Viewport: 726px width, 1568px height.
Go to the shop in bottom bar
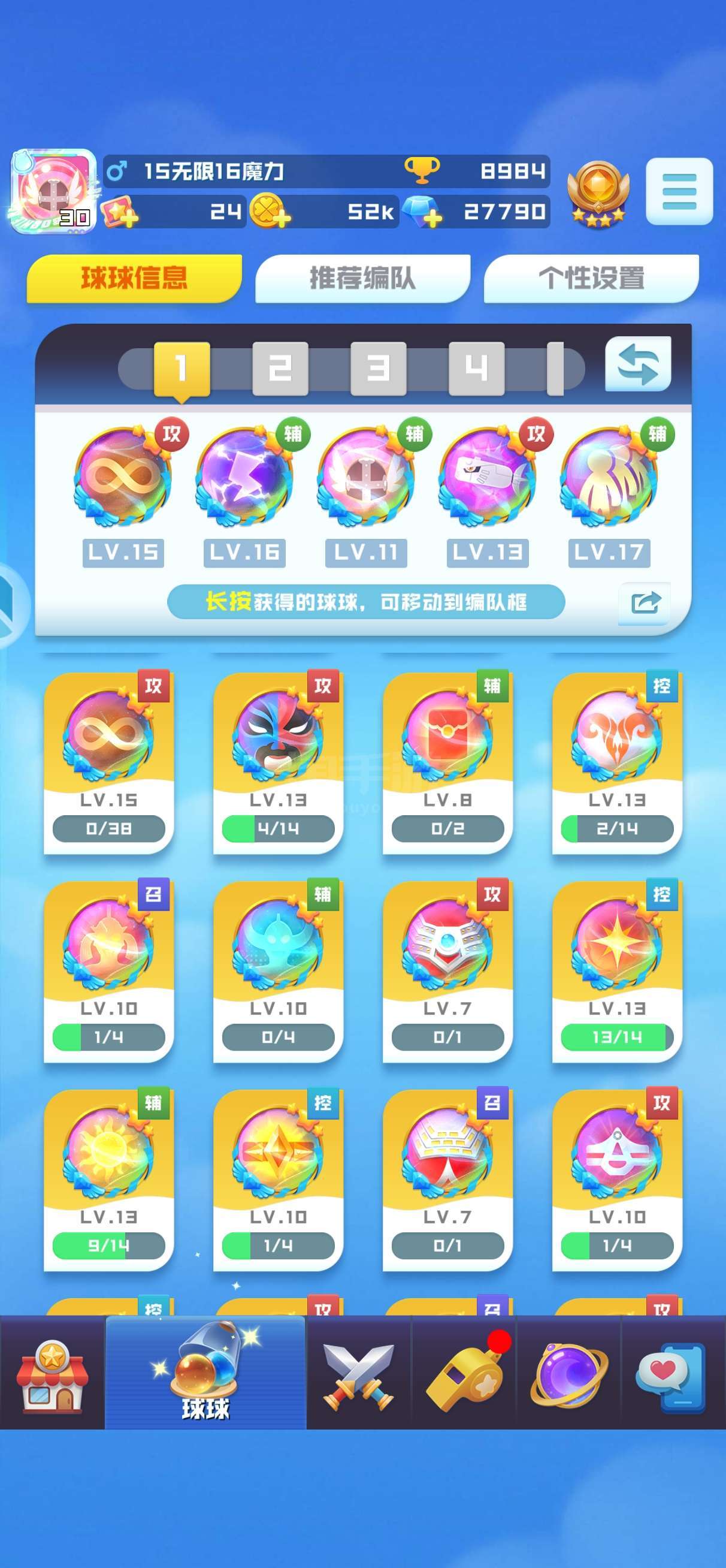click(52, 1373)
